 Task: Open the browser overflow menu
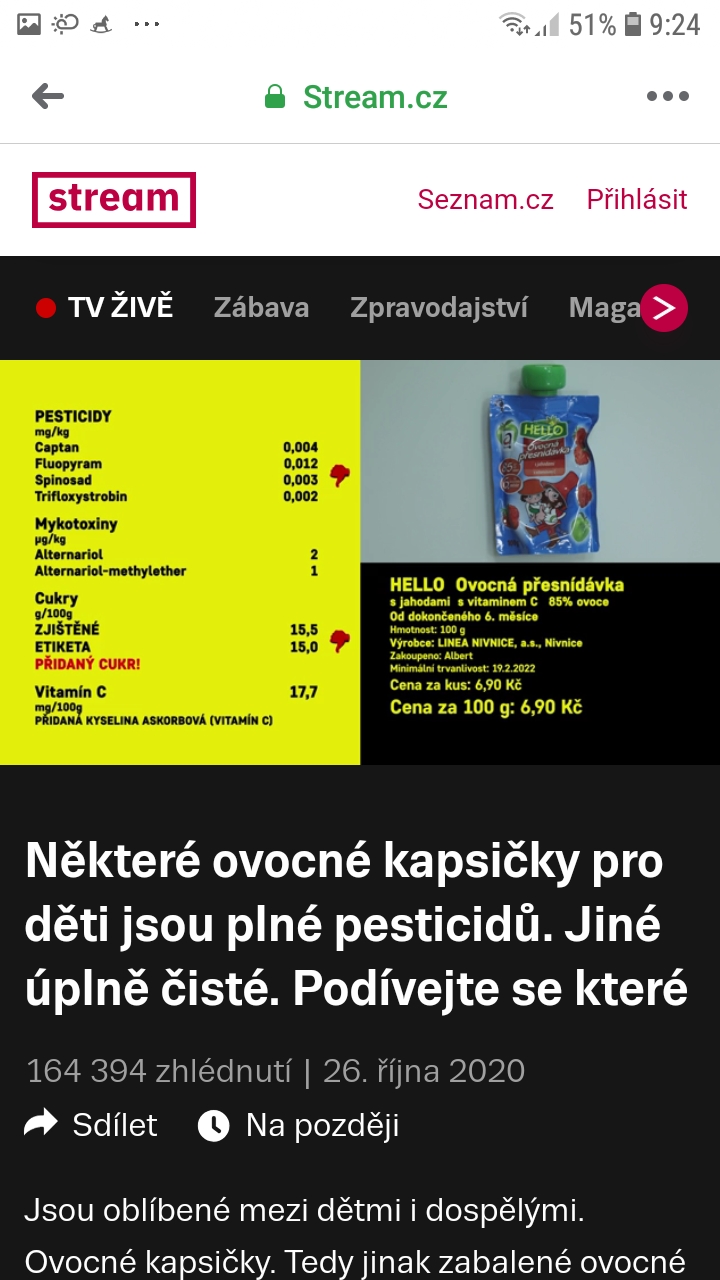[667, 96]
